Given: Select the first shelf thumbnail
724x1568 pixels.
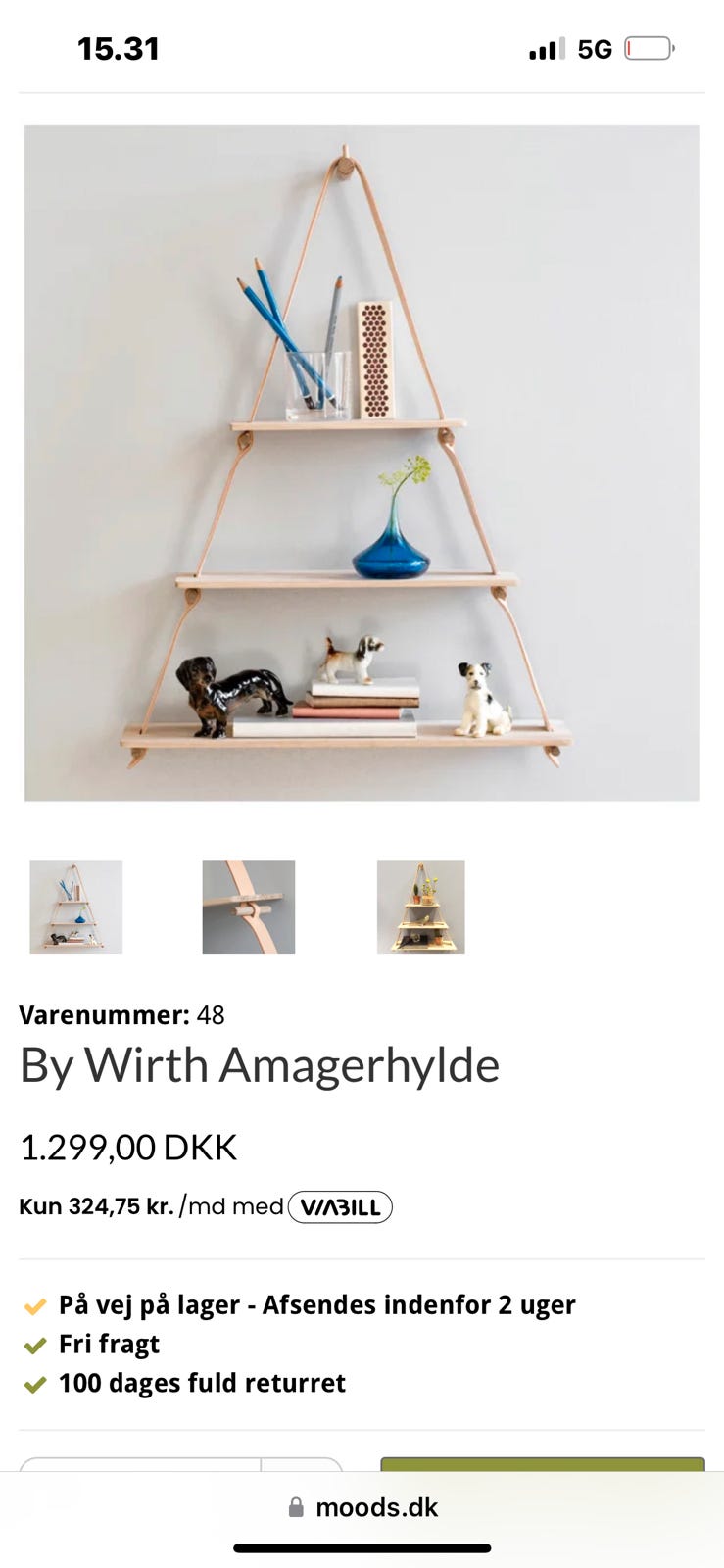Looking at the screenshot, I should click(75, 906).
